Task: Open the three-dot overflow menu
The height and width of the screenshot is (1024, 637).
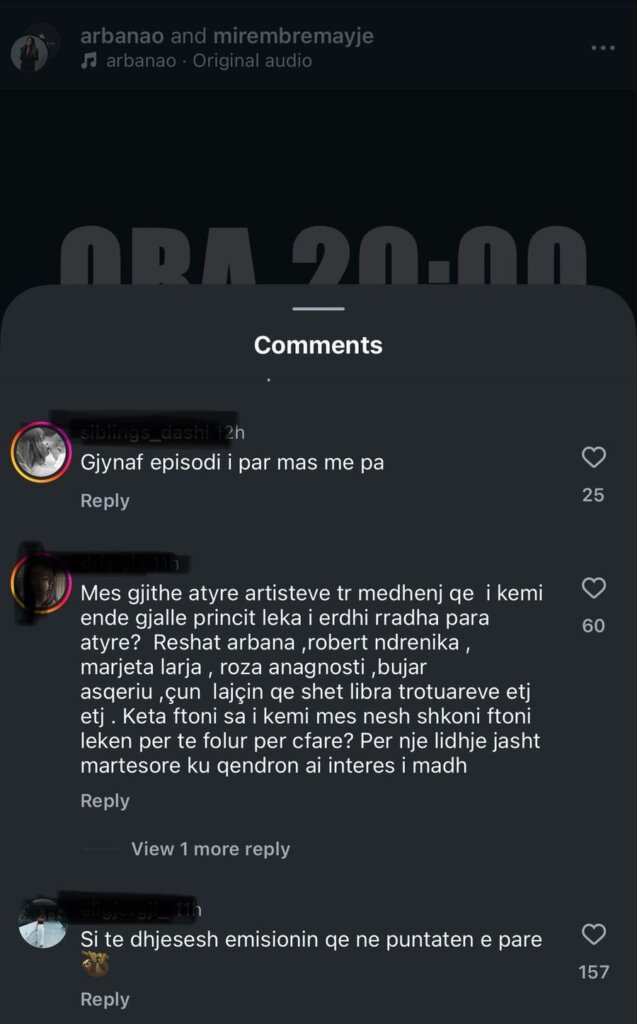Action: coord(602,48)
